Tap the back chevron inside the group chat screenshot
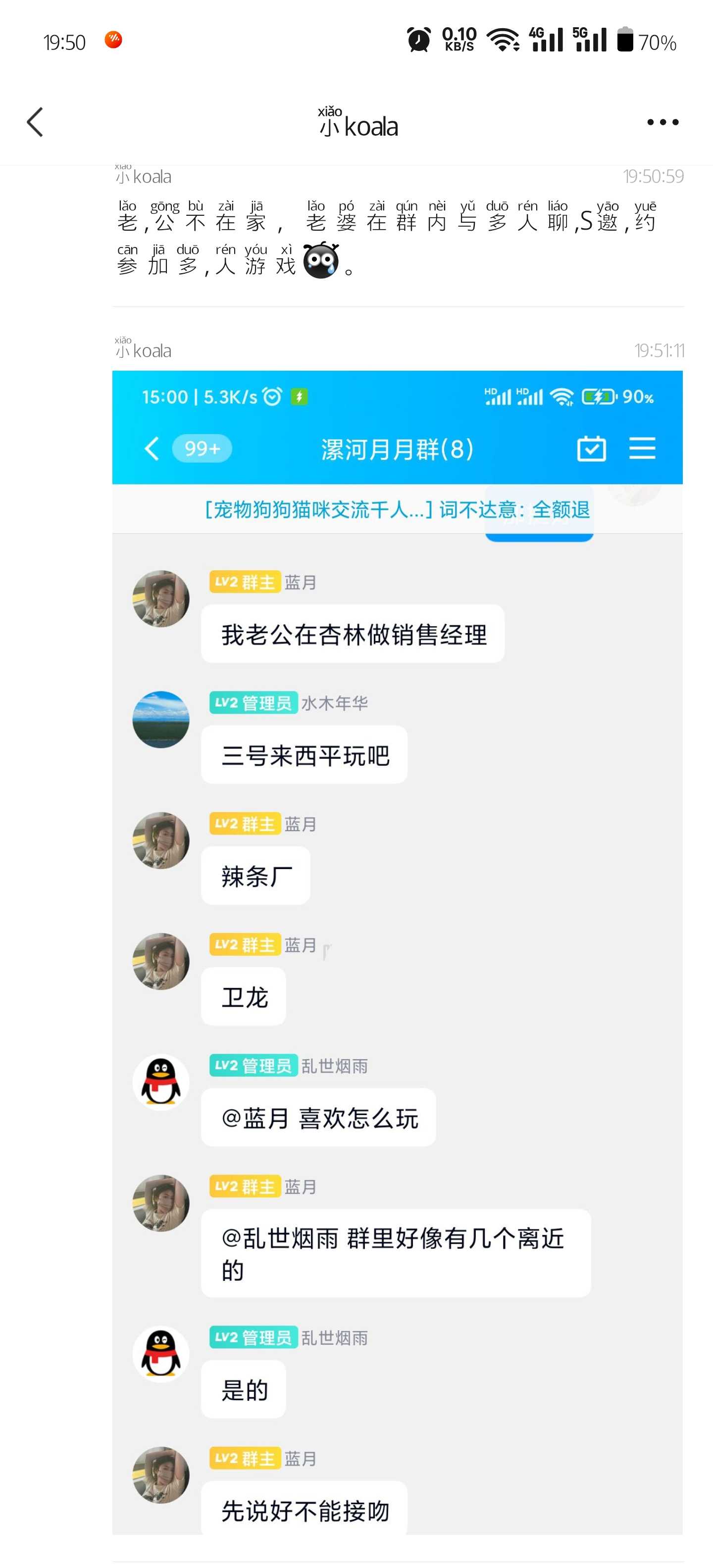The width and height of the screenshot is (713, 1568). [x=151, y=448]
